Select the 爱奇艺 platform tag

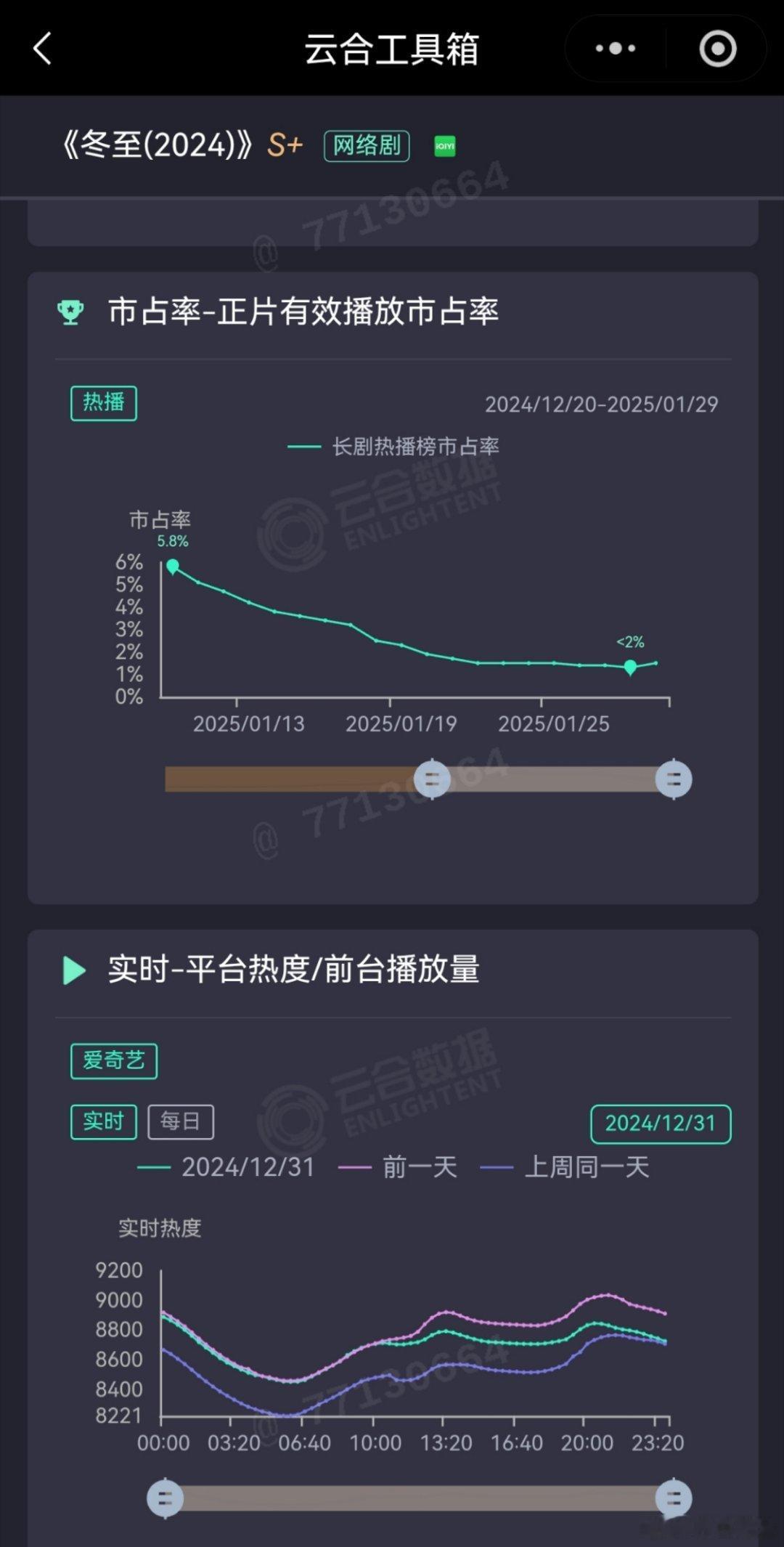(x=113, y=1060)
